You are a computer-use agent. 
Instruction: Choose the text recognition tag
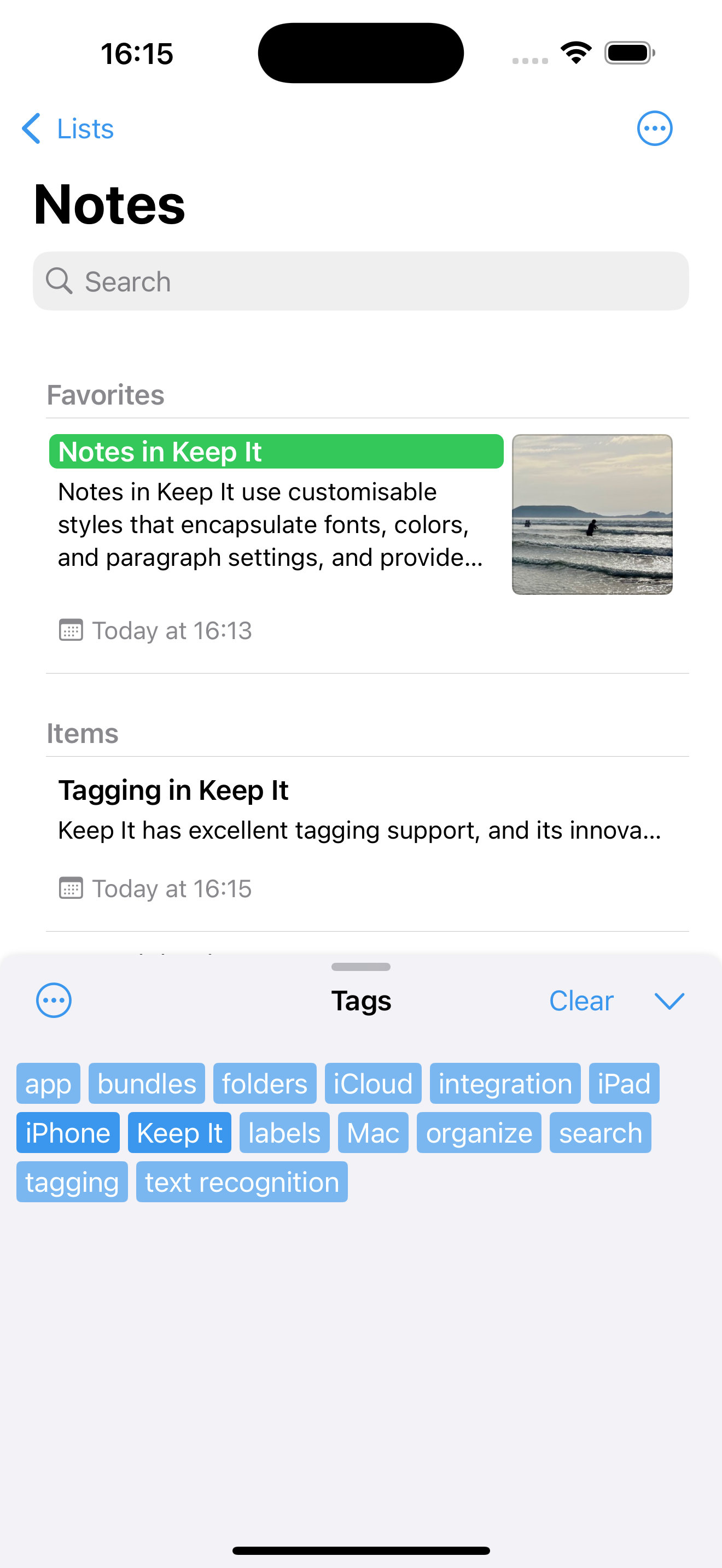click(242, 1182)
